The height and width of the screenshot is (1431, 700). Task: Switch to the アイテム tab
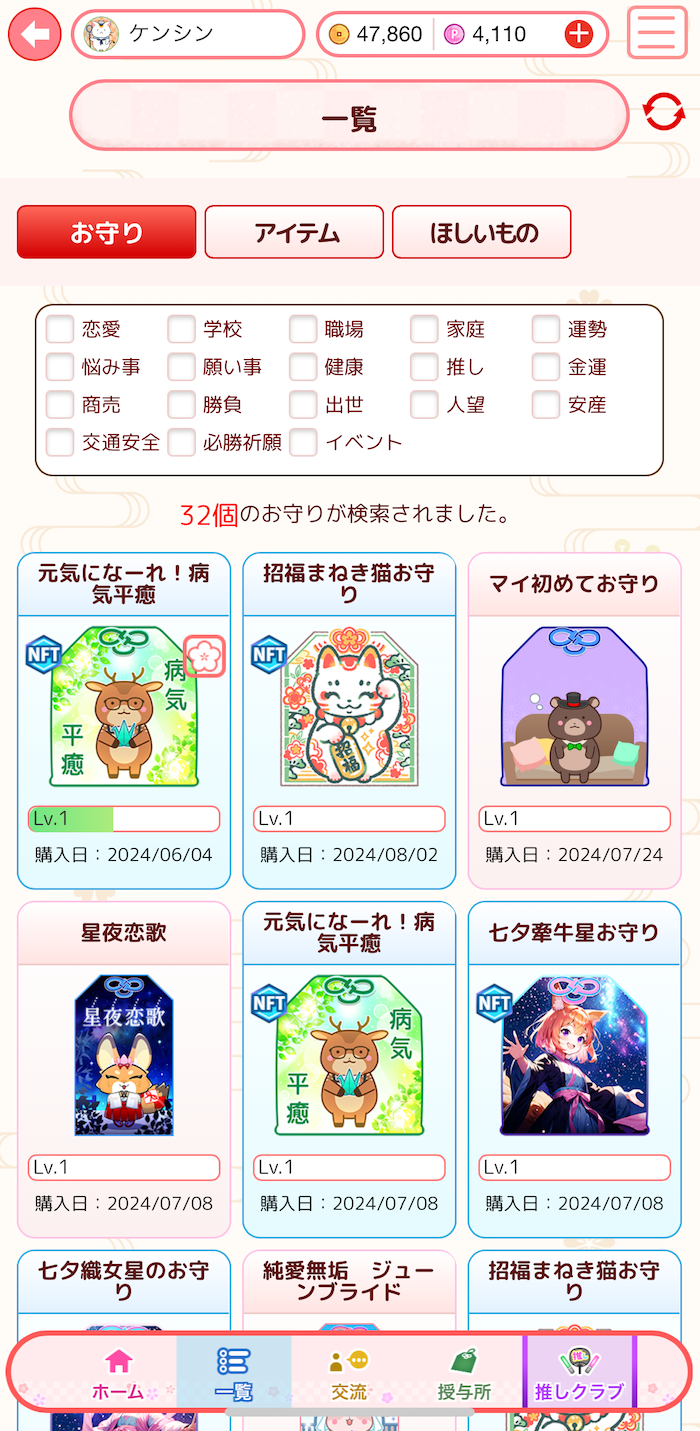[x=294, y=233]
